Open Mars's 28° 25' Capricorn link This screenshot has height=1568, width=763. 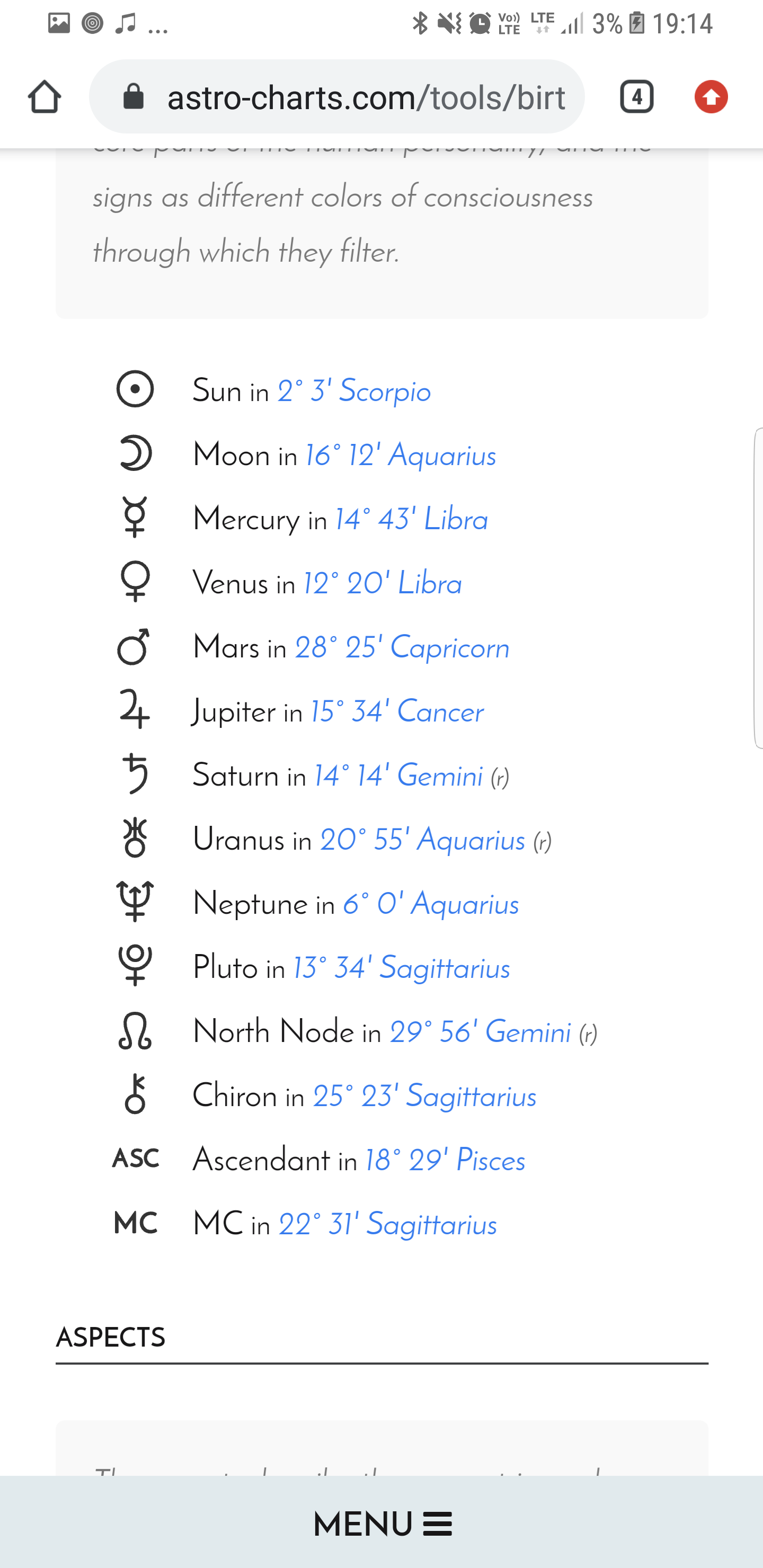tap(402, 648)
